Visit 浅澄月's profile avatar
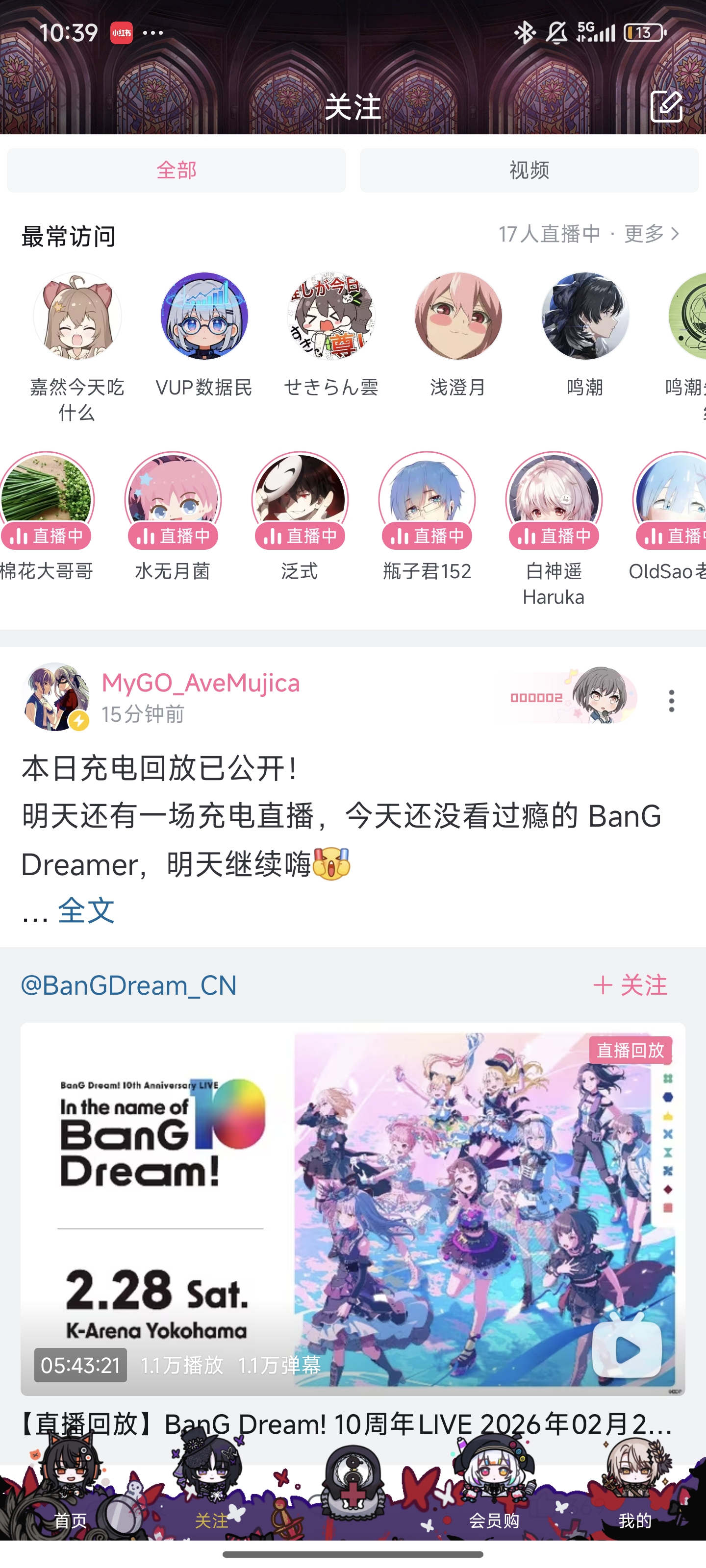The width and height of the screenshot is (706, 1568). point(458,316)
